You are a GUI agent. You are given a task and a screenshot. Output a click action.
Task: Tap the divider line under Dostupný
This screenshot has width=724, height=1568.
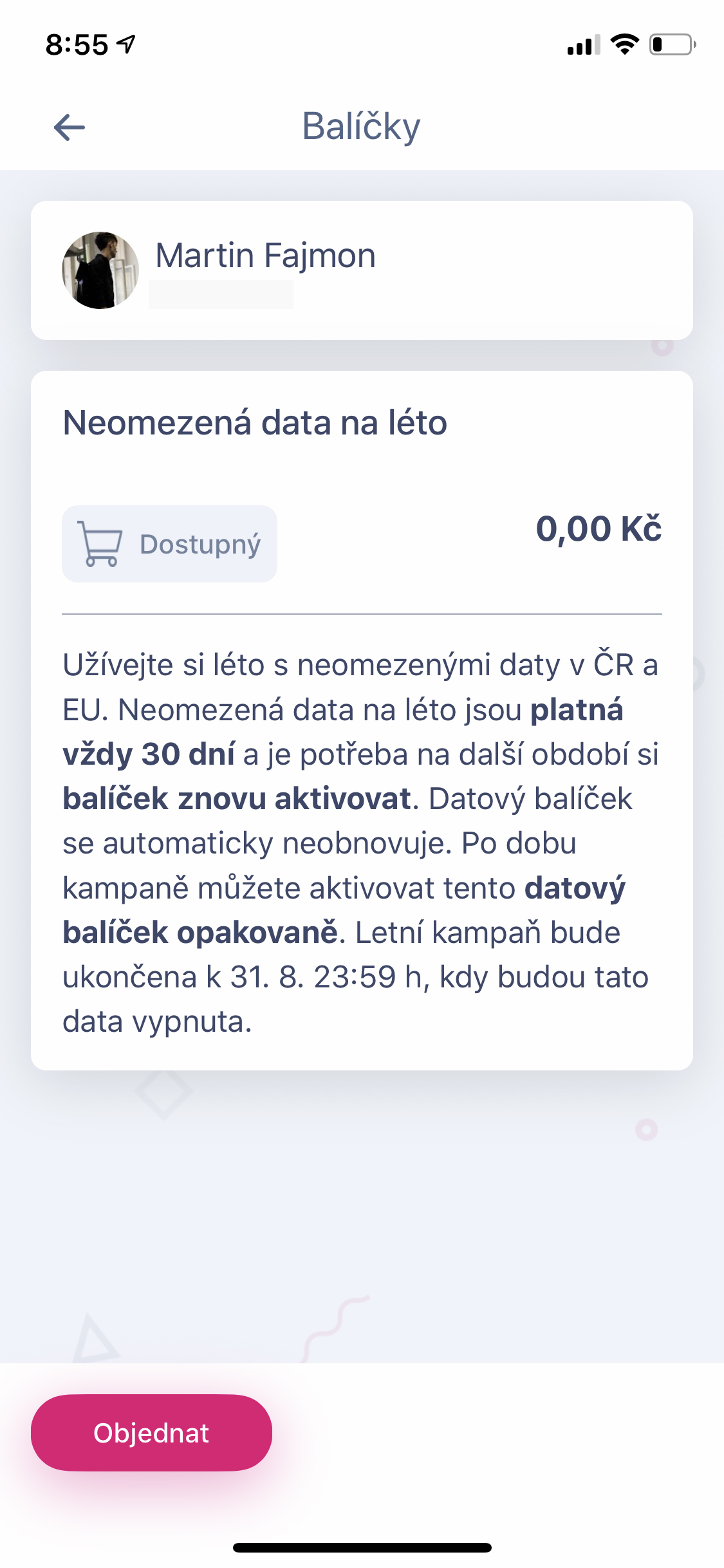pos(362,615)
